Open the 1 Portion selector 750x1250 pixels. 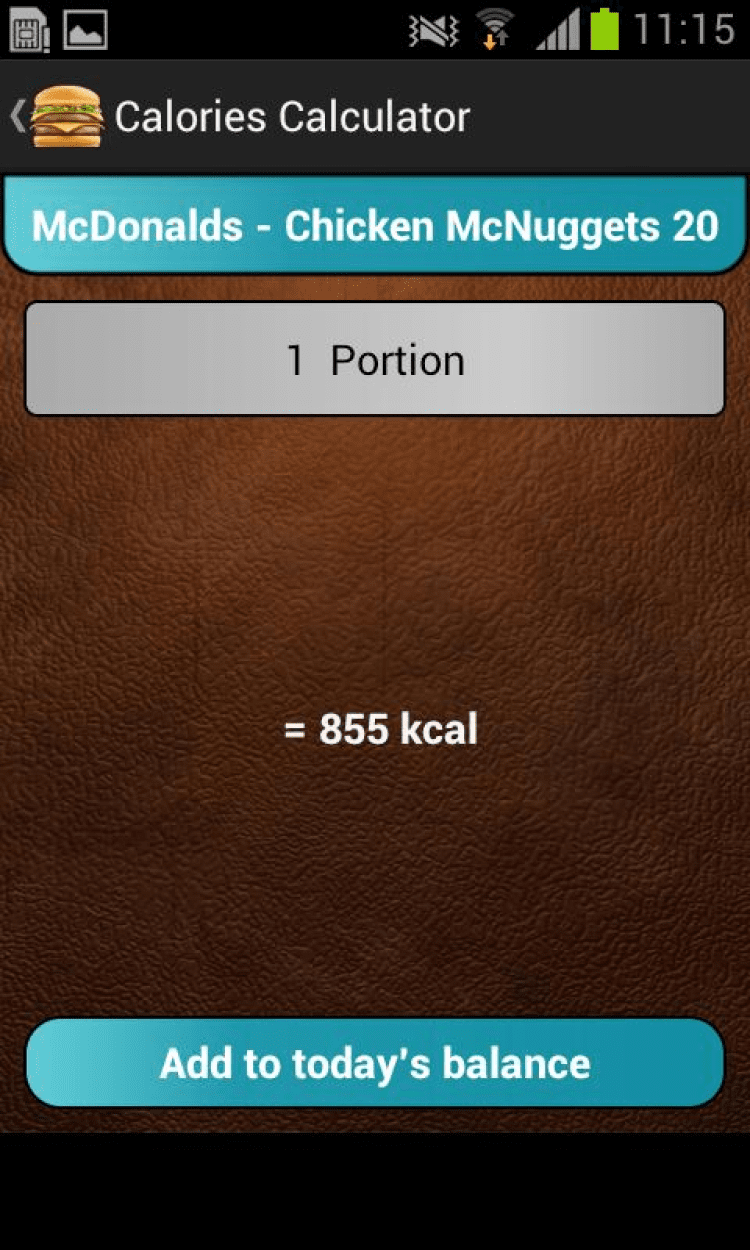click(x=375, y=360)
